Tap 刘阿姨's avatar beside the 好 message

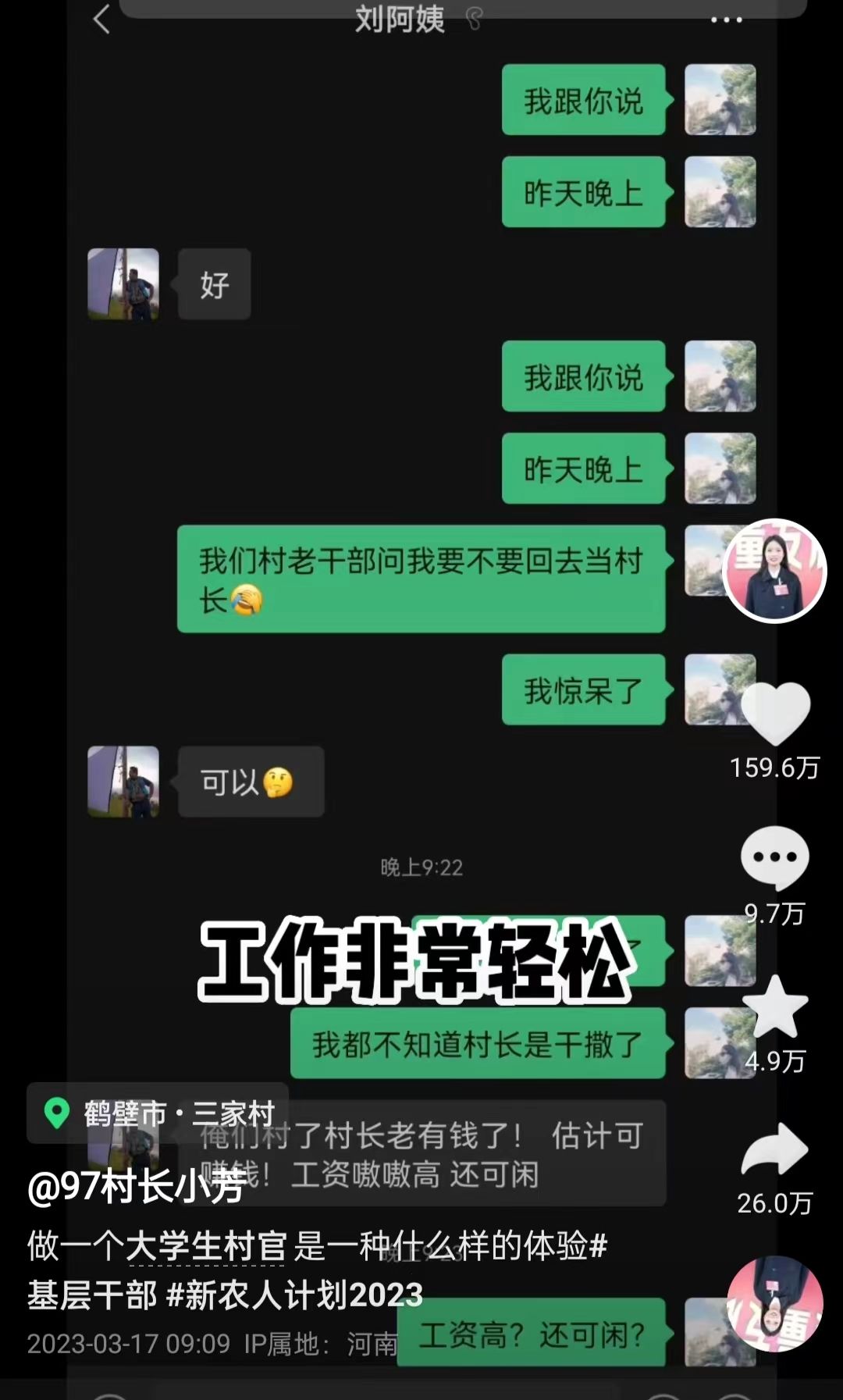[x=123, y=284]
